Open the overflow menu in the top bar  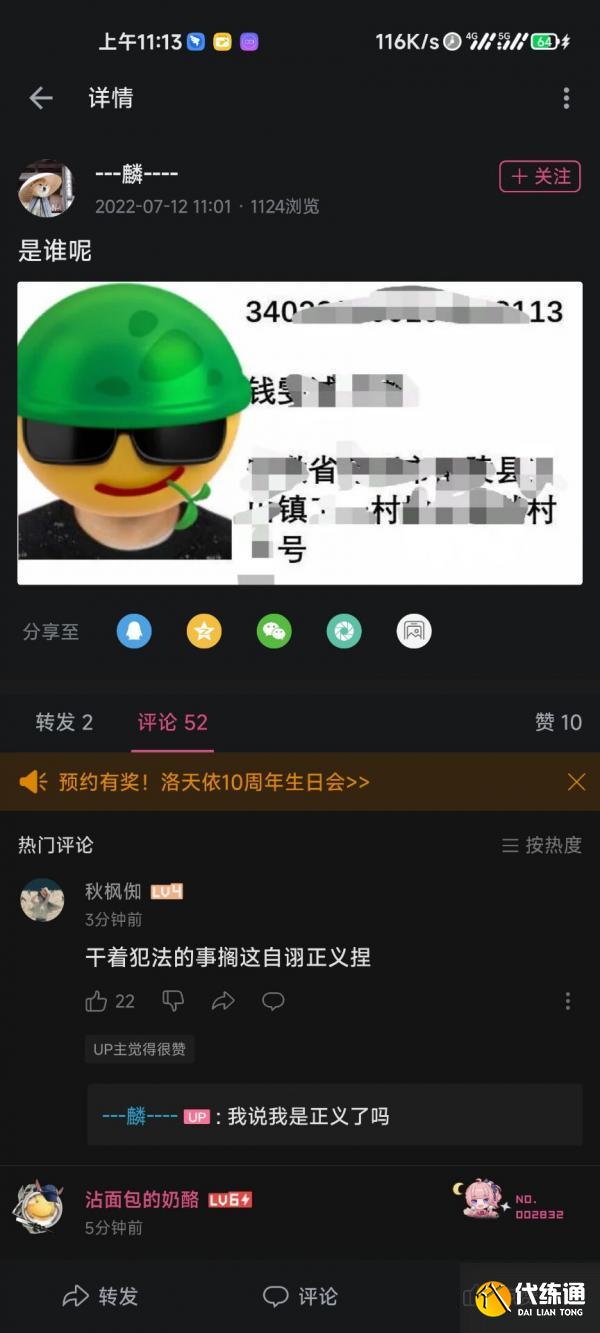pyautogui.click(x=566, y=98)
